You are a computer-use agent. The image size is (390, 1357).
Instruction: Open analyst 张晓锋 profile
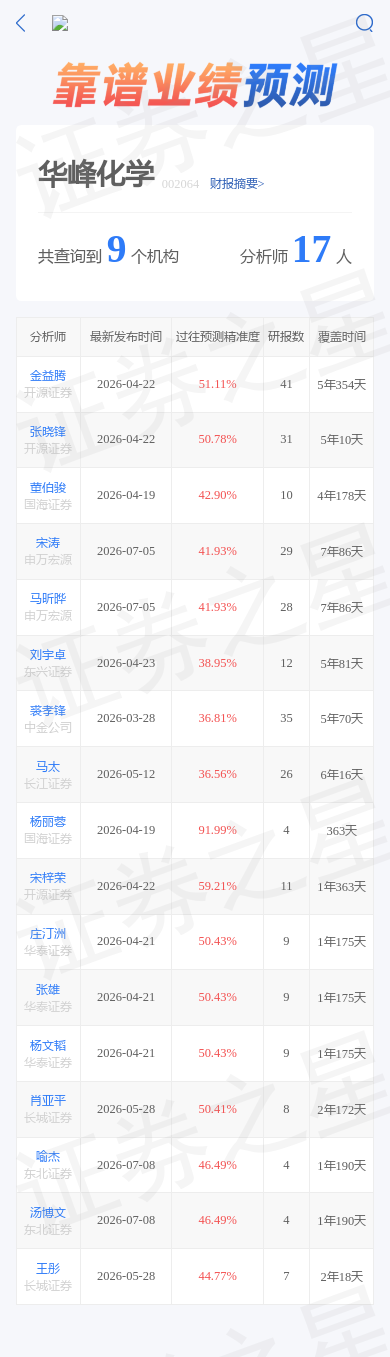tap(48, 432)
